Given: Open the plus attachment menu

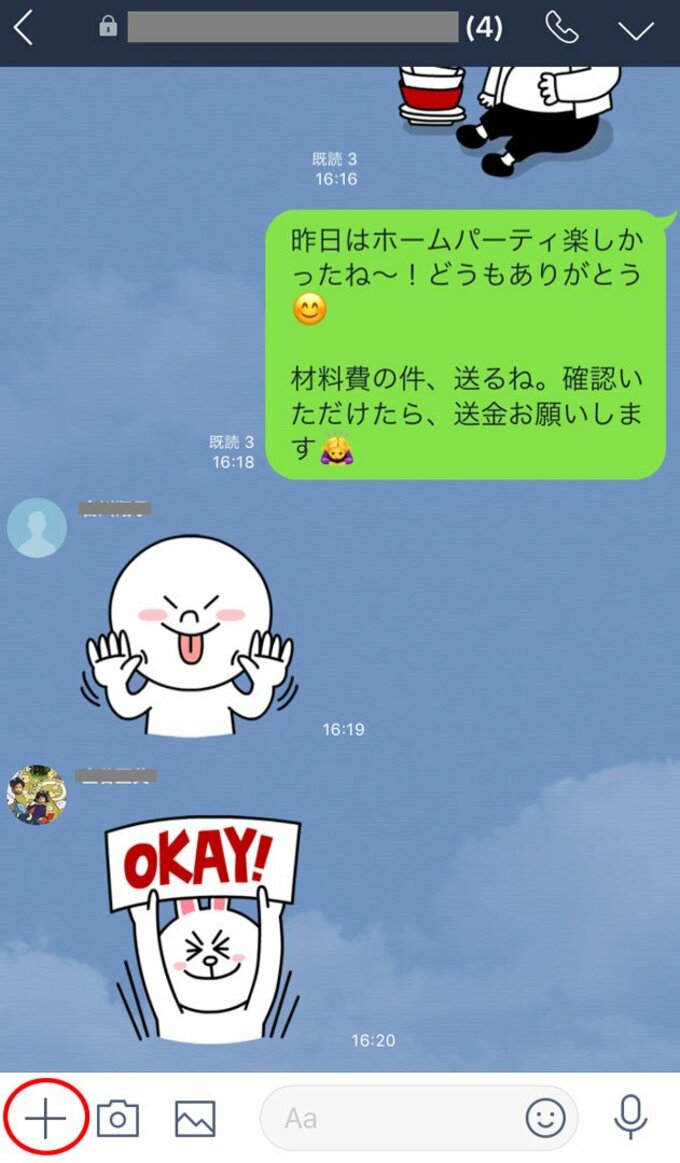Looking at the screenshot, I should 46,1118.
